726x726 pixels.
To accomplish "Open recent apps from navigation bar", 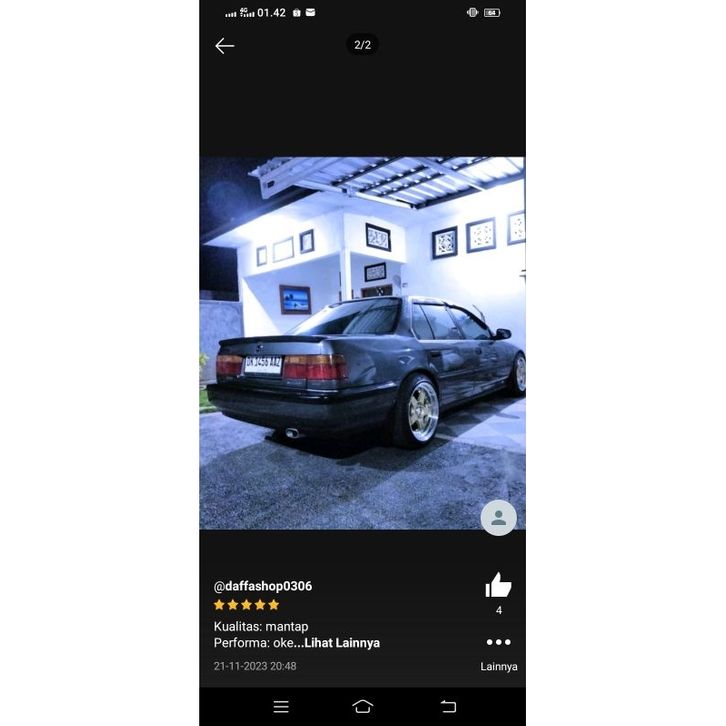I will 281,706.
